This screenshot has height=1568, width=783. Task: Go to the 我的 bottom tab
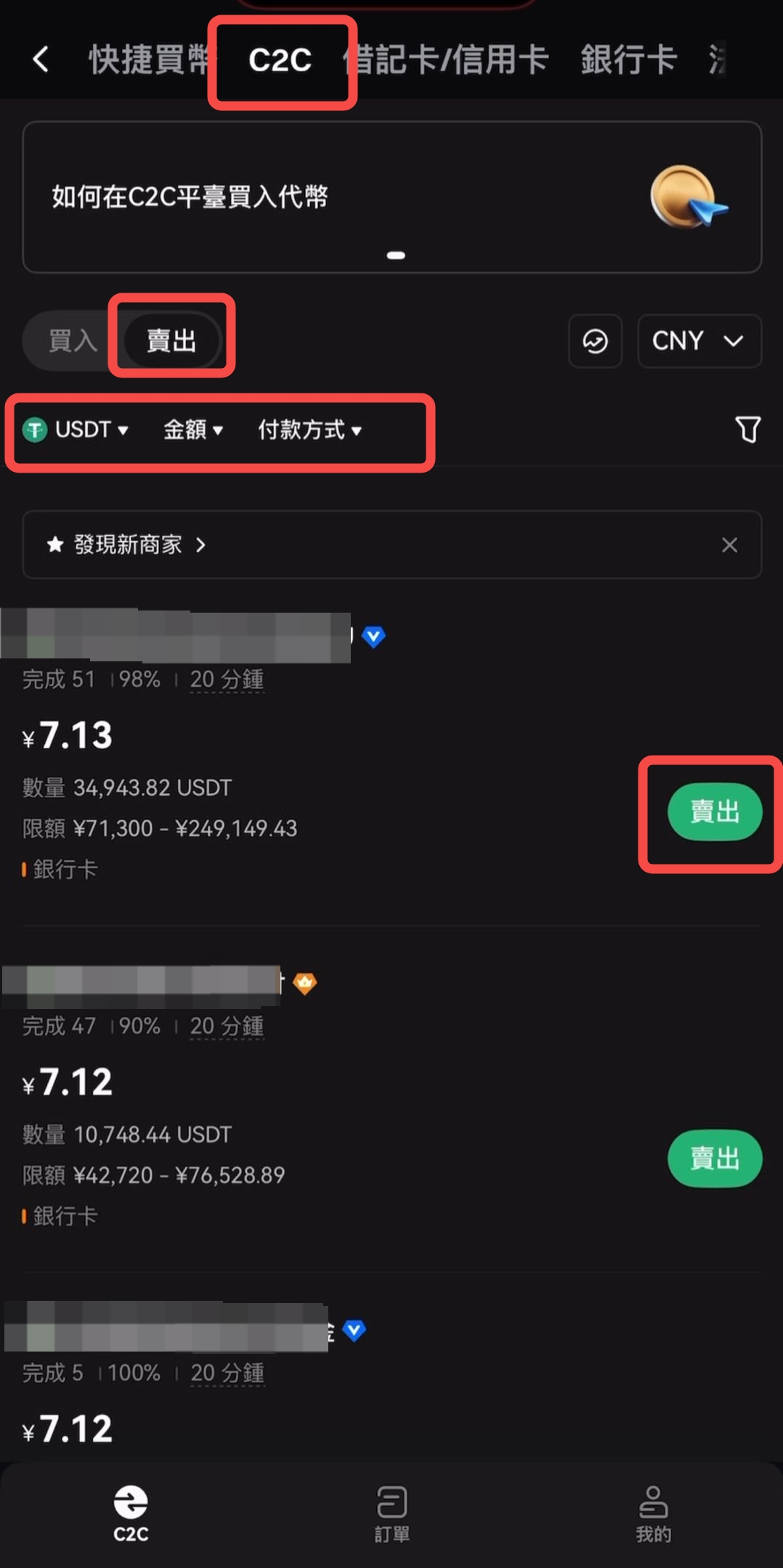[653, 1513]
